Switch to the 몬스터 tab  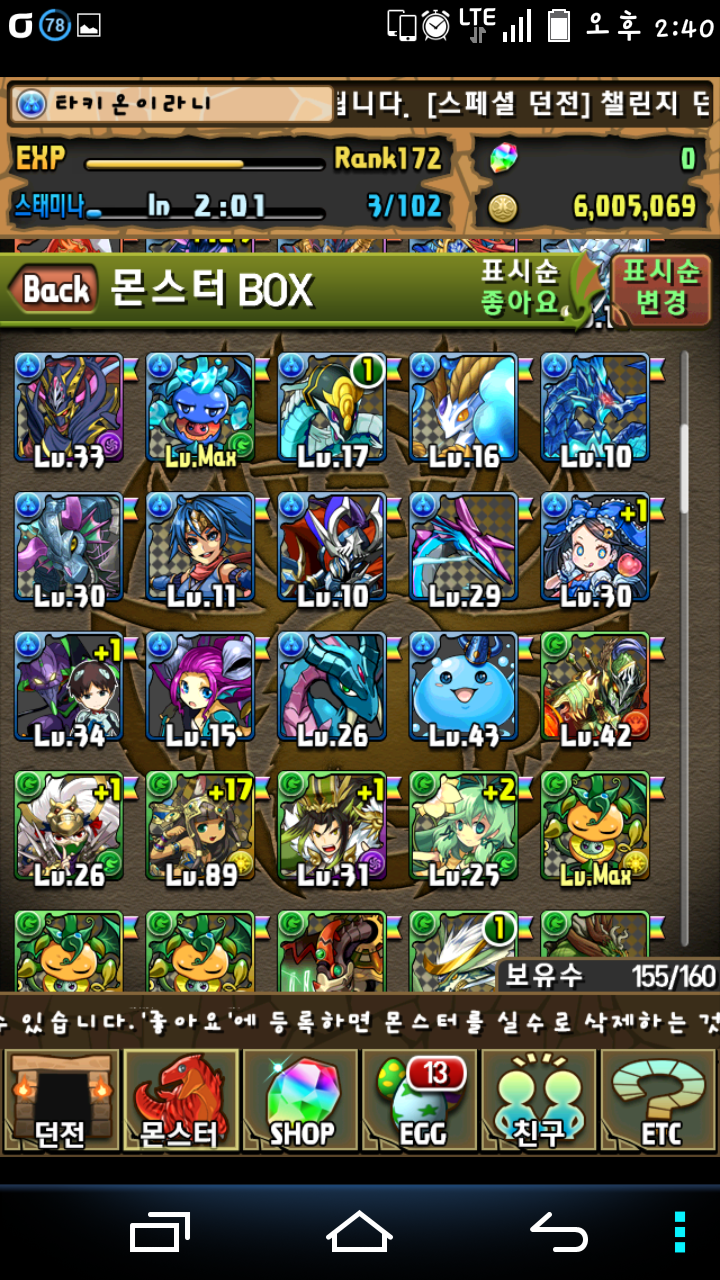point(180,1100)
